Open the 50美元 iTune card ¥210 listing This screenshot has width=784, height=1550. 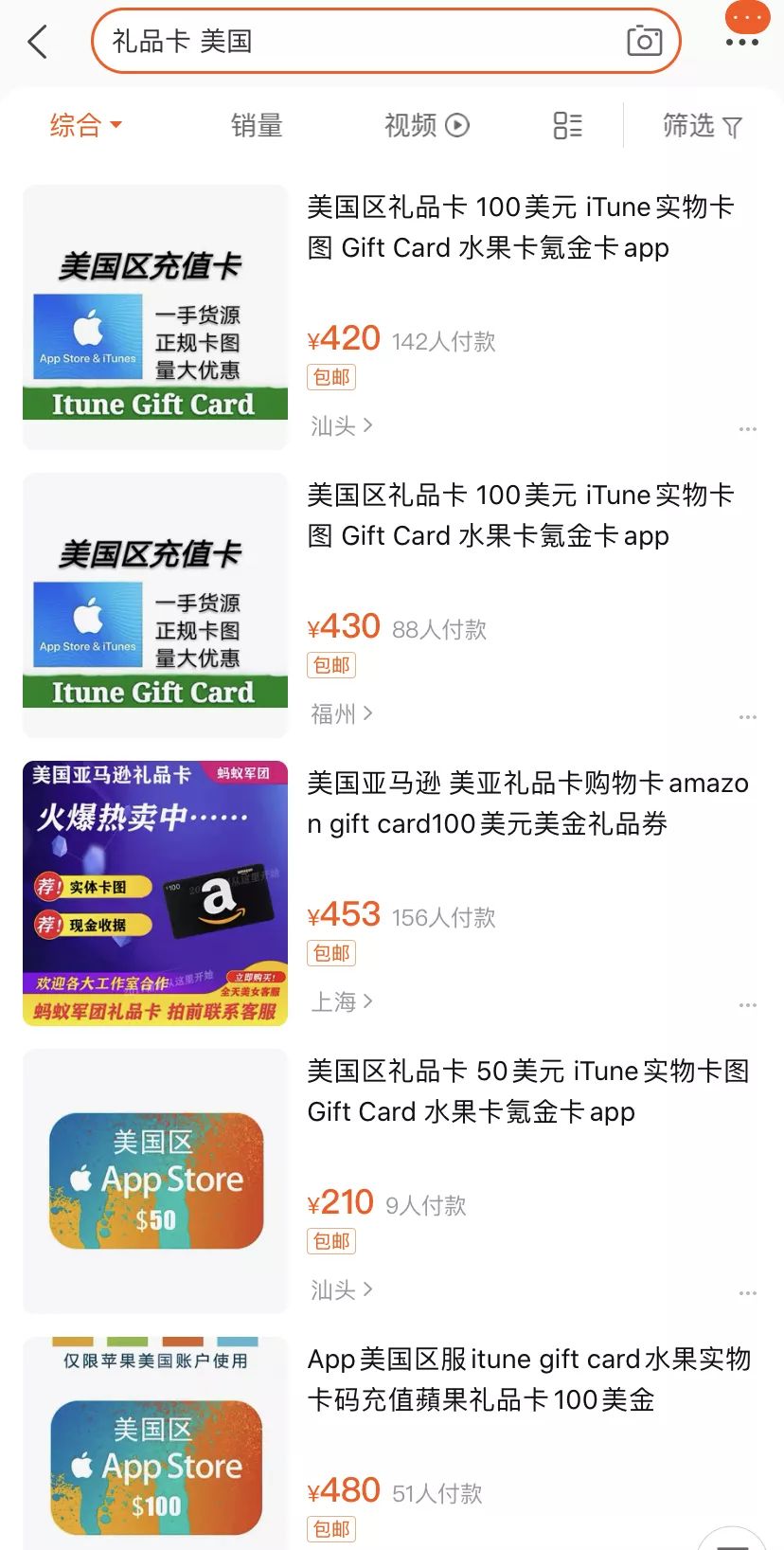tap(527, 1091)
